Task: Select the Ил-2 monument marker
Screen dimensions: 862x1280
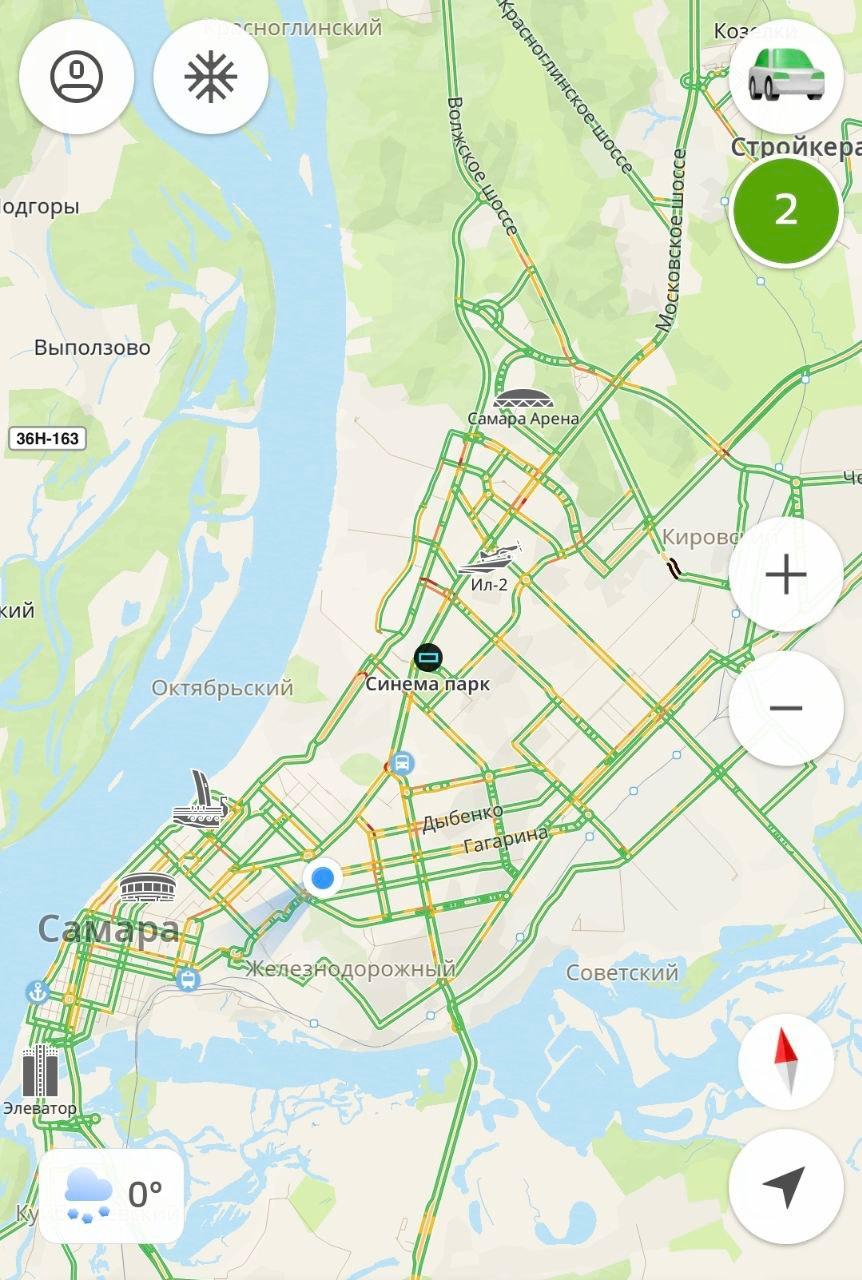Action: [491, 558]
